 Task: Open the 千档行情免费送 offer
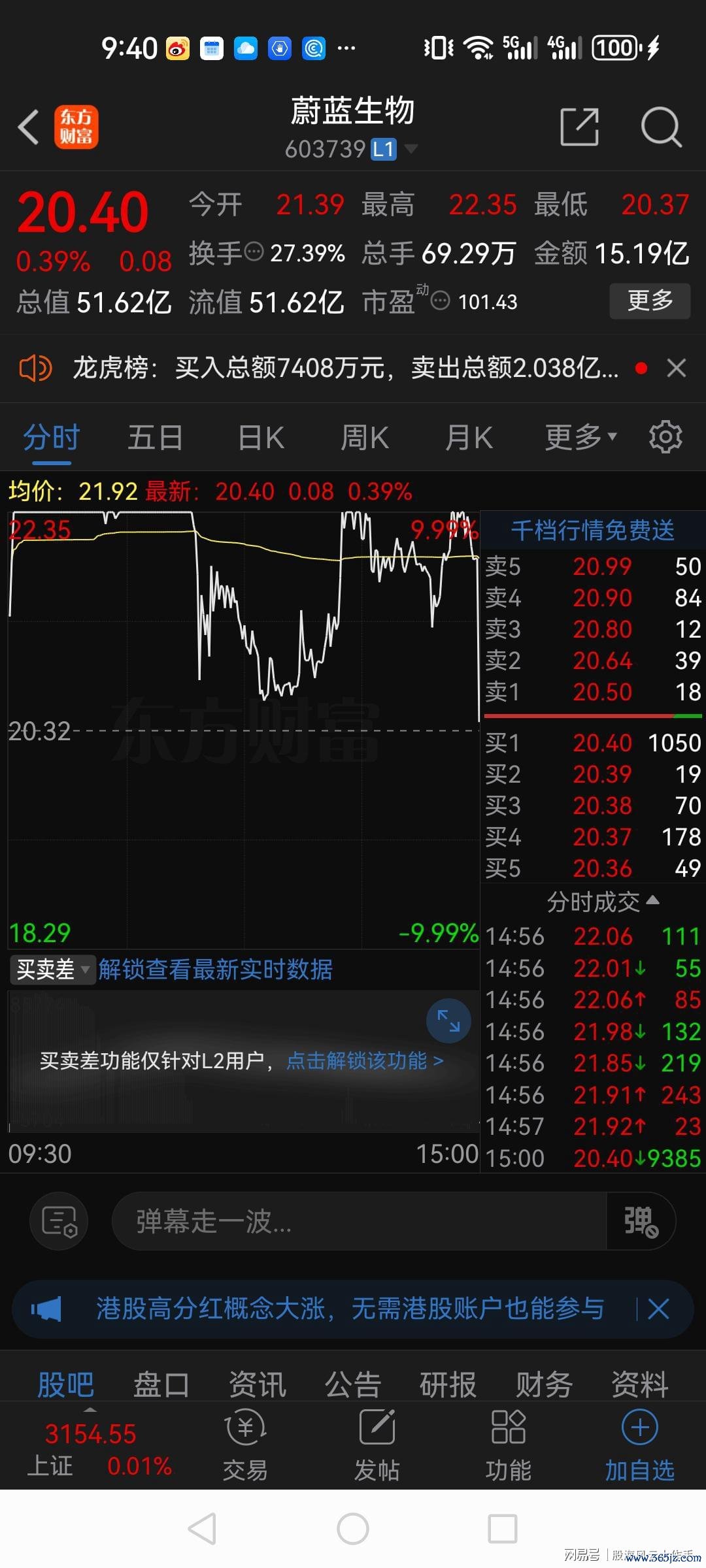tap(592, 530)
